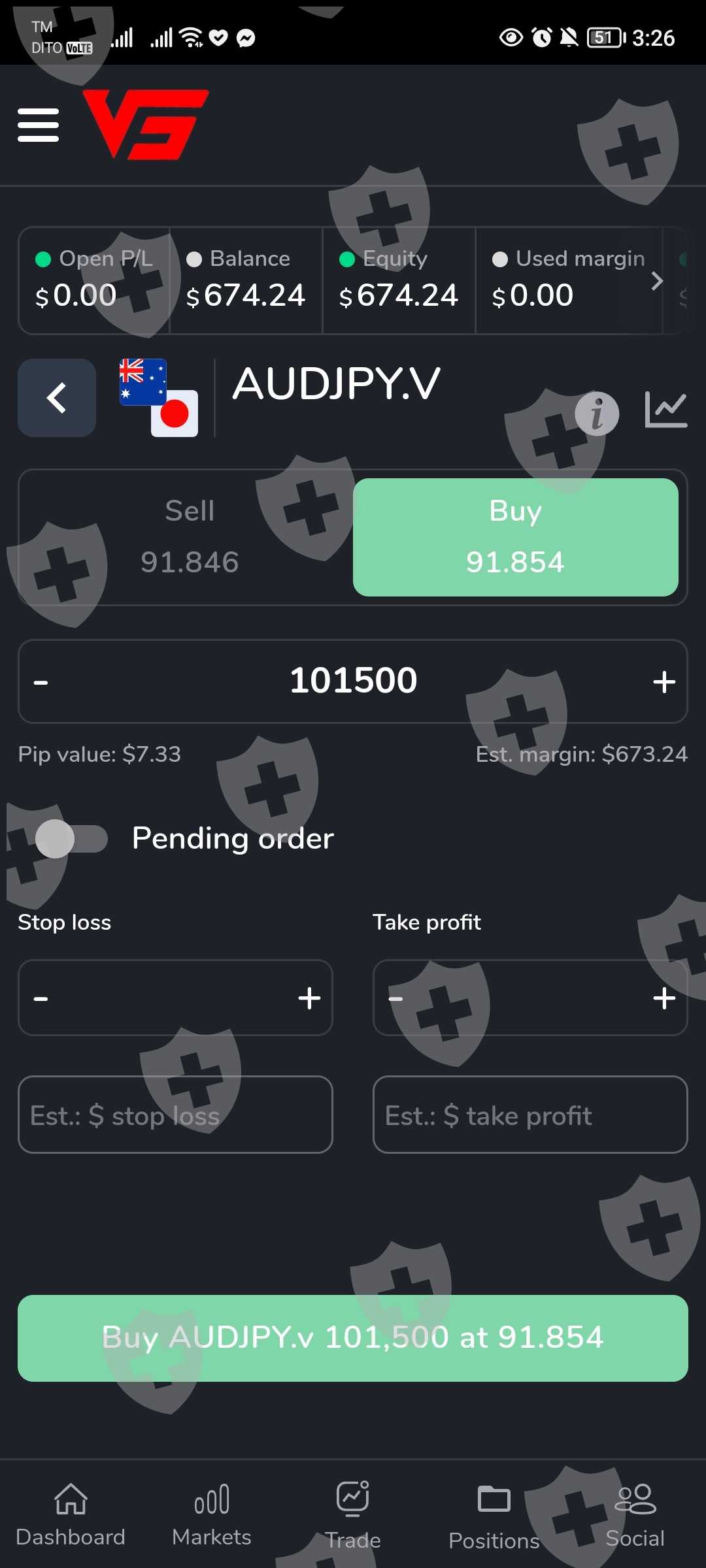Increase trade volume with the plus button
Screen dimensions: 706x1568
click(664, 682)
